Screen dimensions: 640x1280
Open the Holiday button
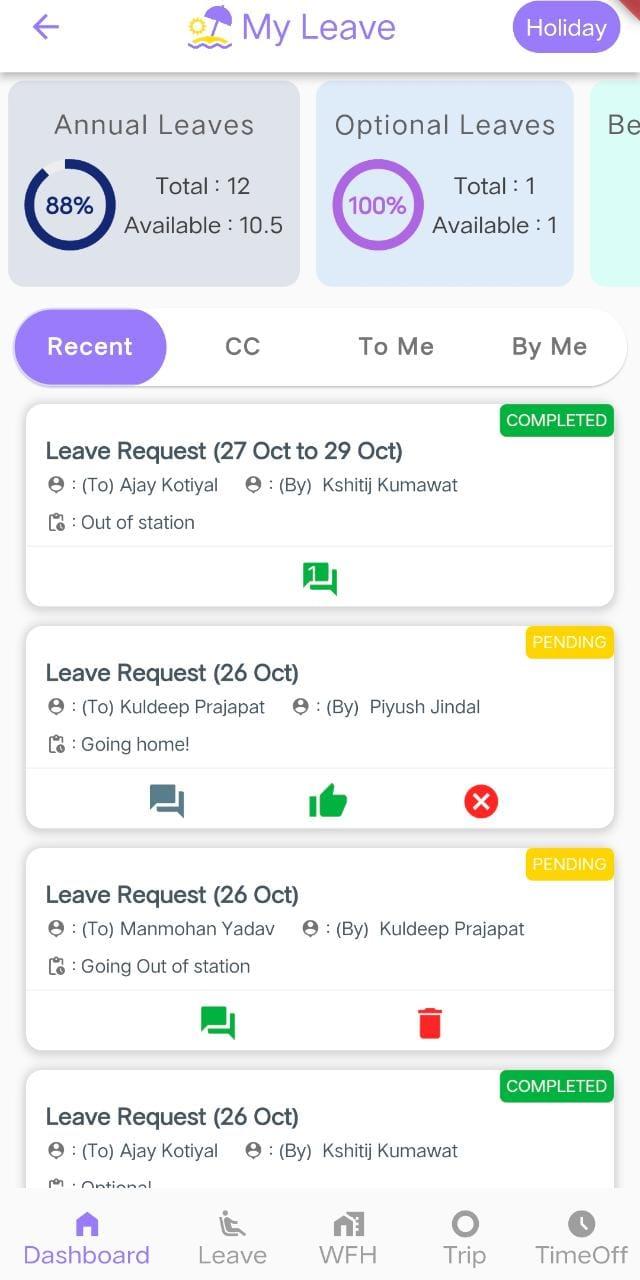(x=566, y=28)
